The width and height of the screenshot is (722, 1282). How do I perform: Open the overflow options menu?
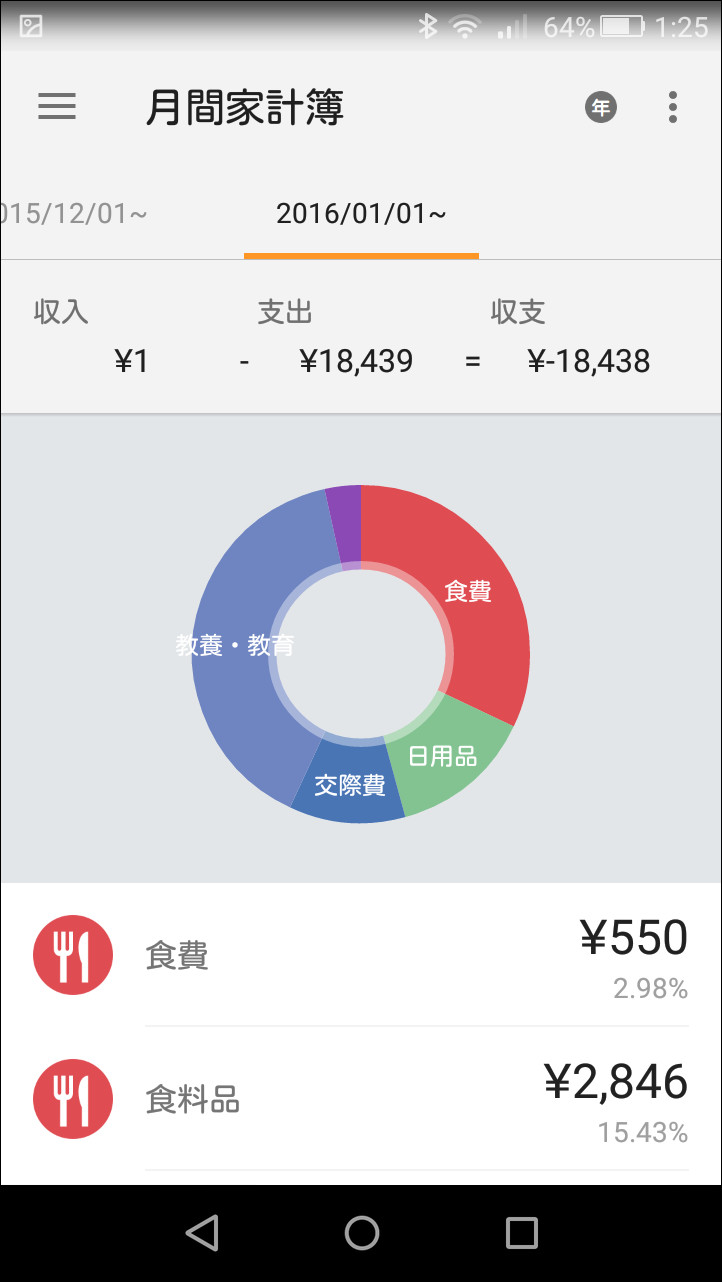[673, 107]
